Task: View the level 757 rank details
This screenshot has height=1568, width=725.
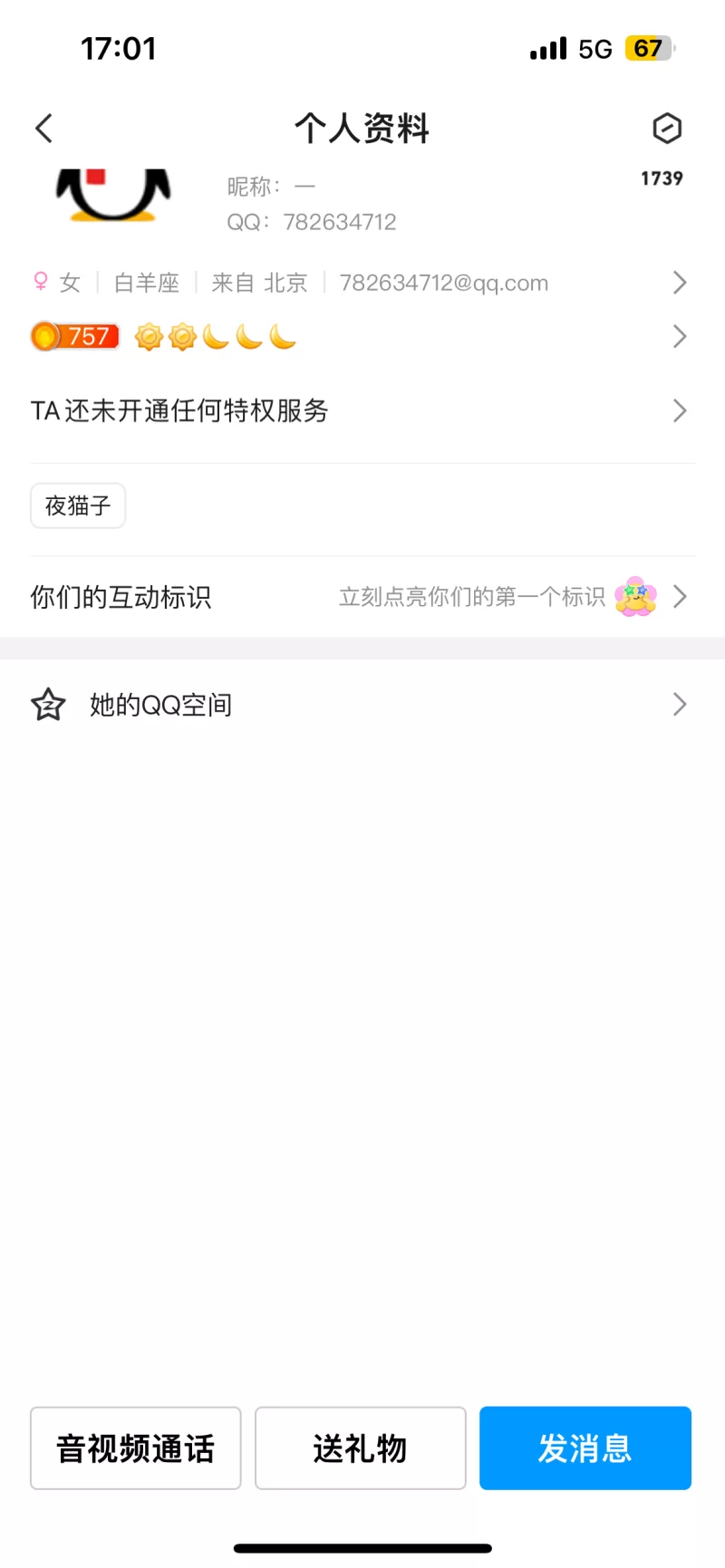Action: [x=361, y=337]
